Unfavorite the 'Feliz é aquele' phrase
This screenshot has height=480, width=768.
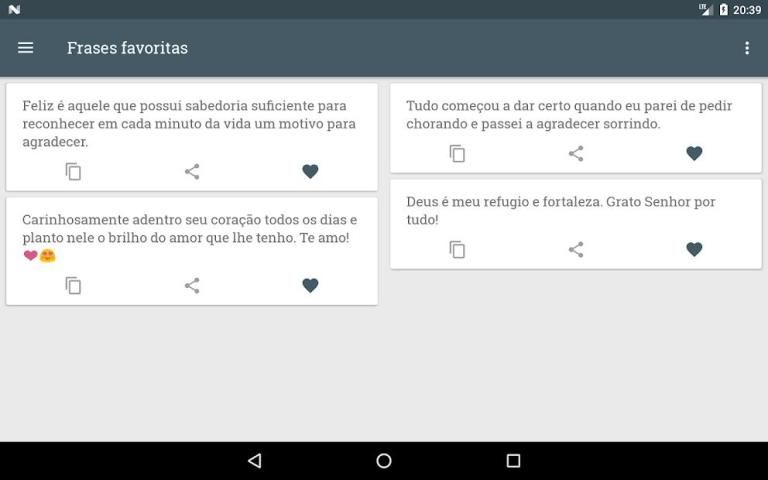point(310,171)
